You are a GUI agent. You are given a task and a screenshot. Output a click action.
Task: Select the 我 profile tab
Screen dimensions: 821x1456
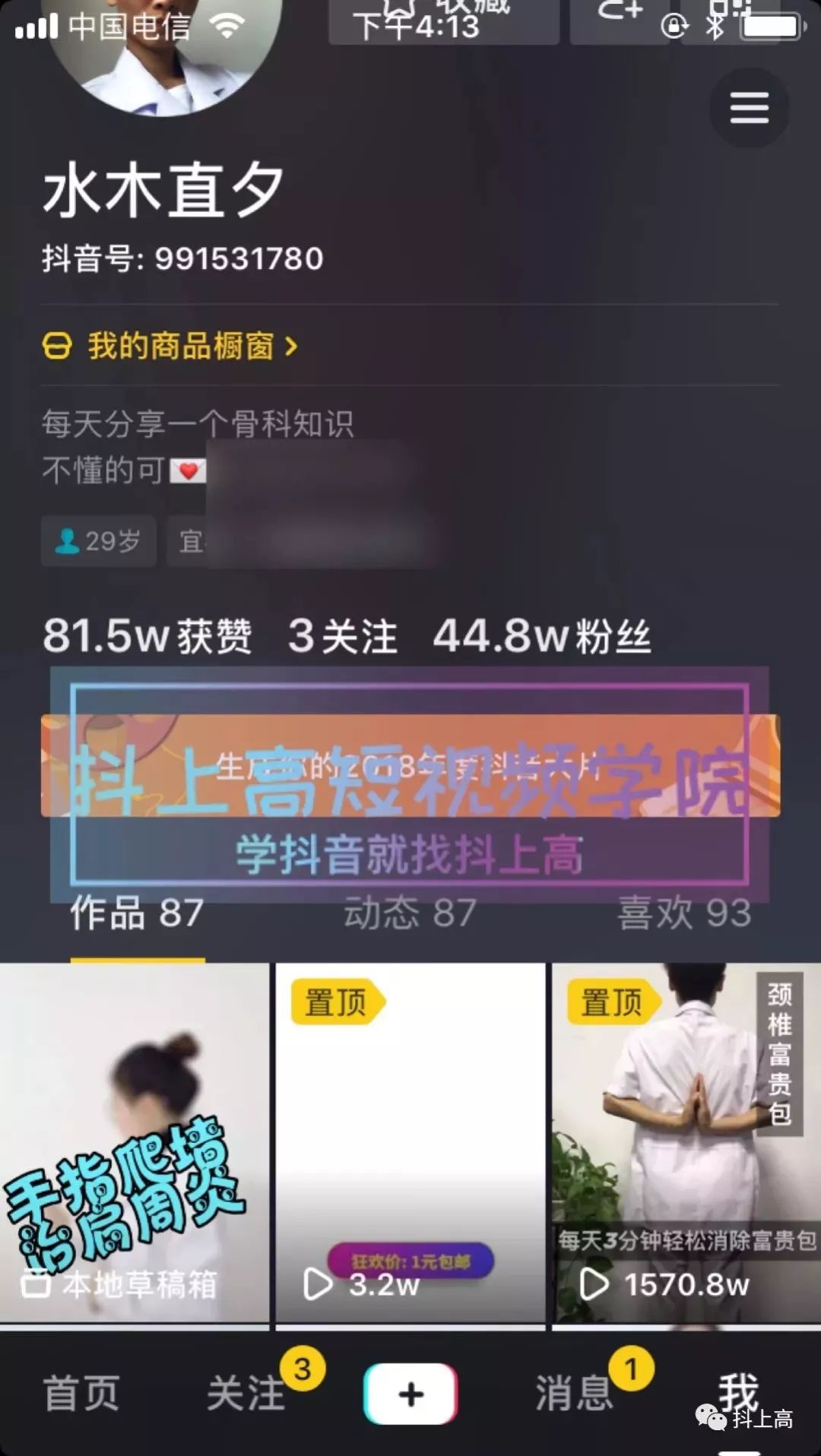(738, 1392)
